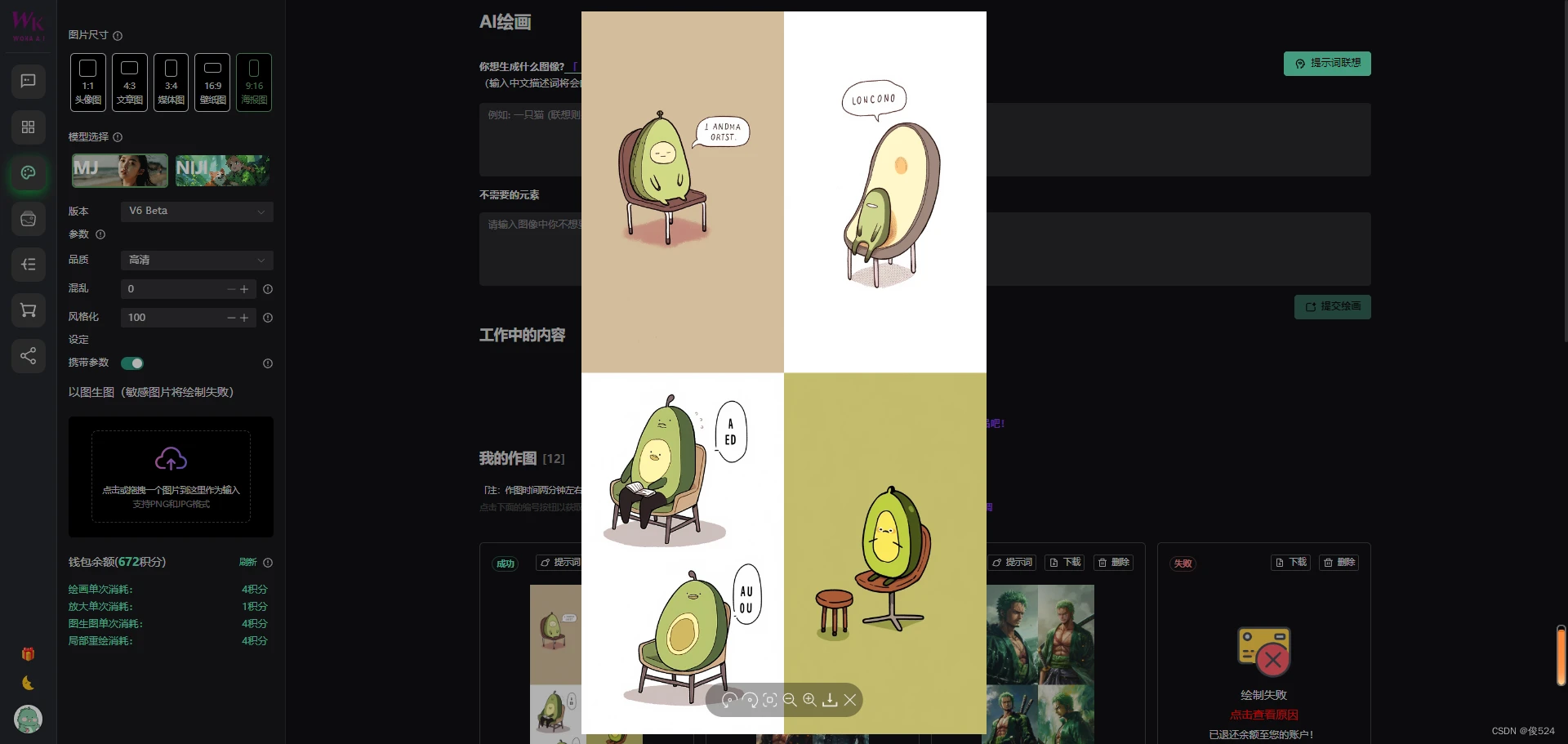Rotate the previewed image counterclockwise
Screen dimensions: 1568x744
[x=729, y=700]
